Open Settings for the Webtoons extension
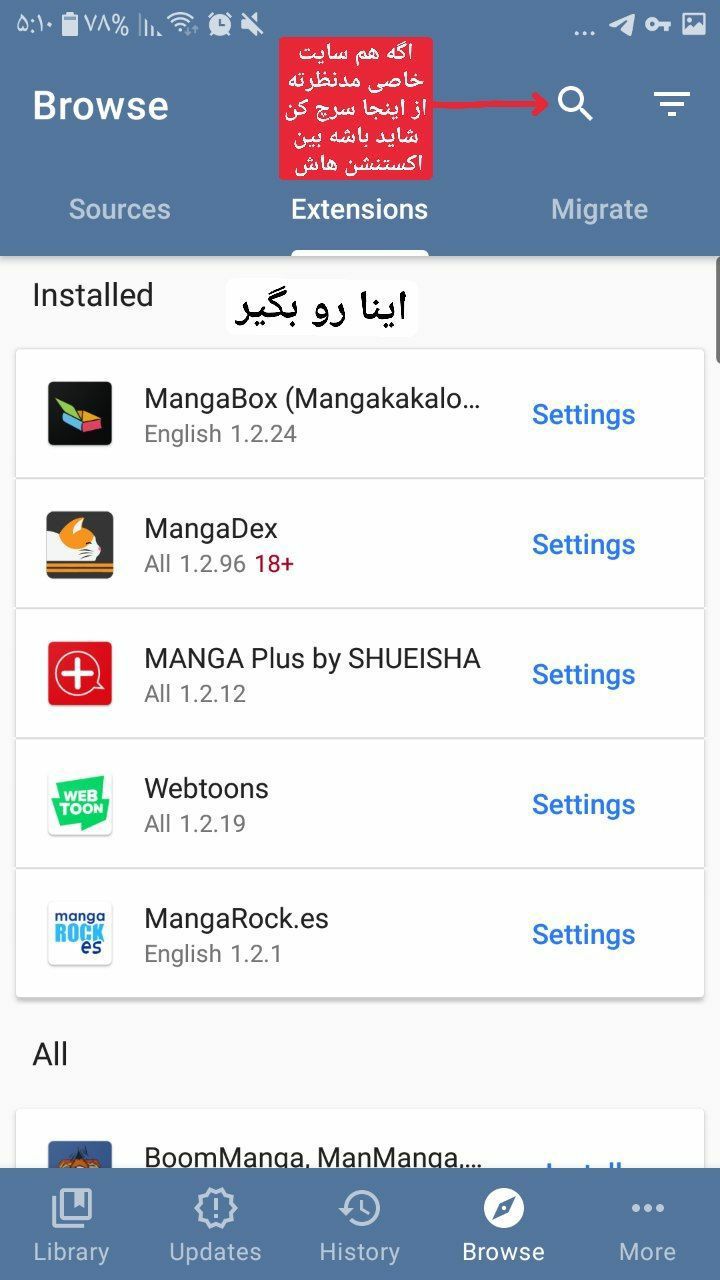 [x=583, y=804]
